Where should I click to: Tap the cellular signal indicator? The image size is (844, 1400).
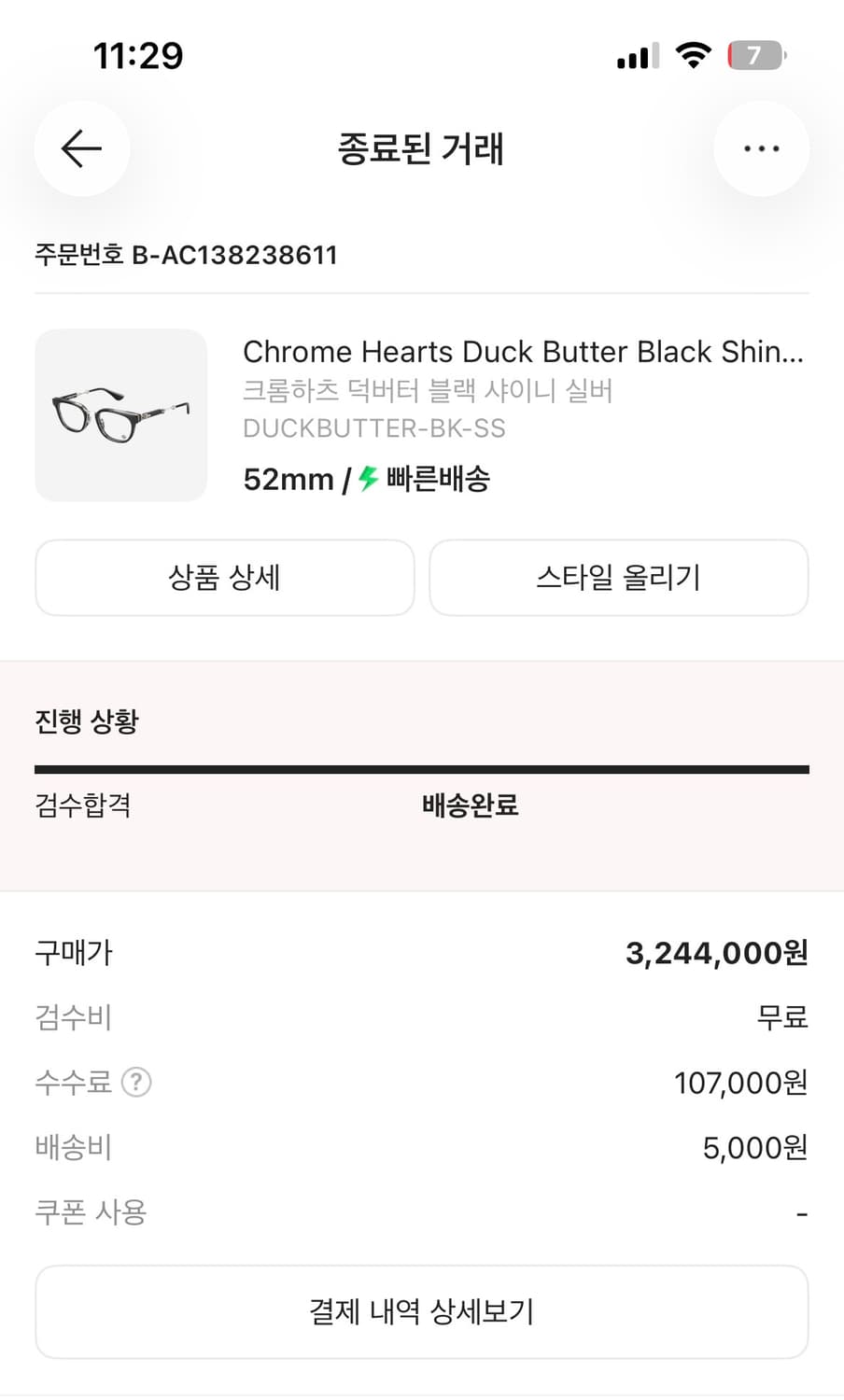[x=635, y=54]
